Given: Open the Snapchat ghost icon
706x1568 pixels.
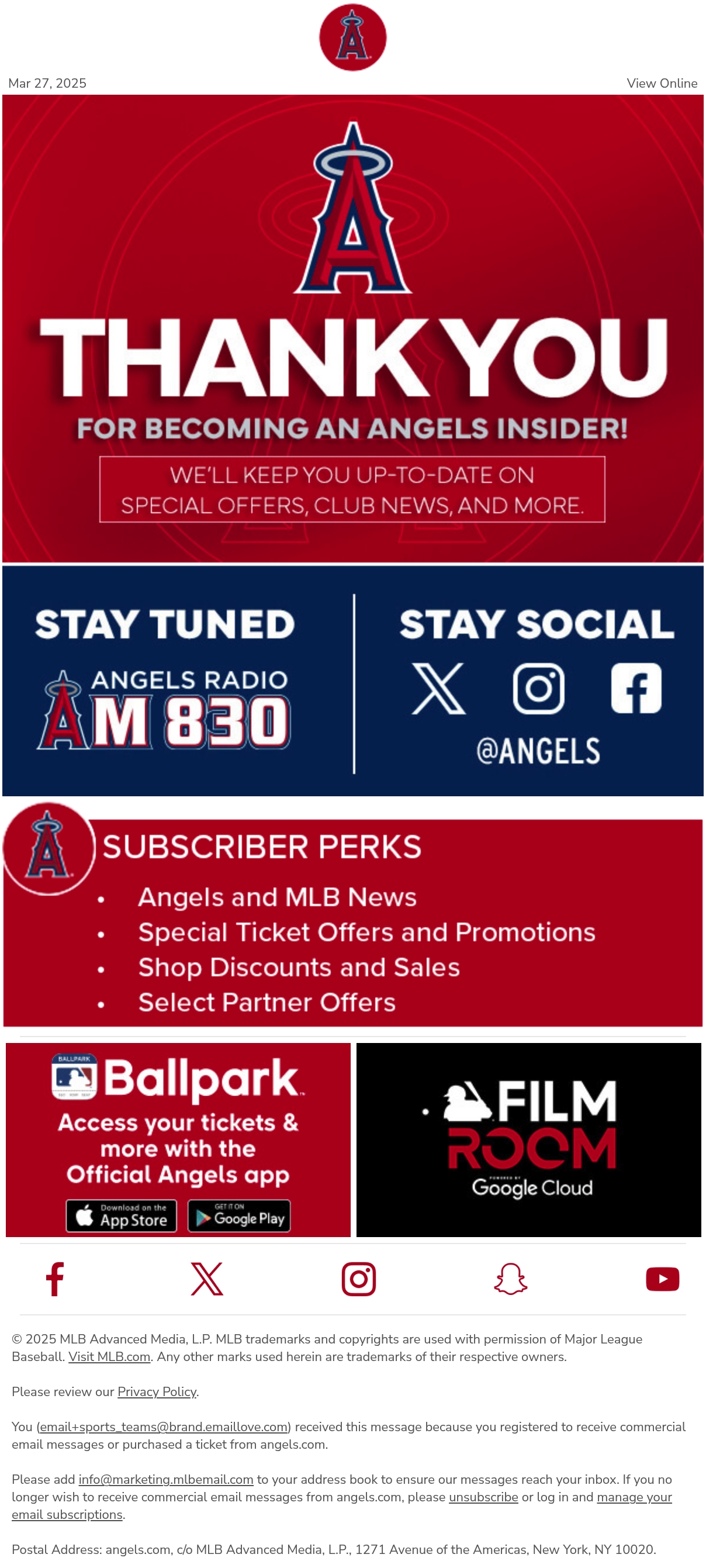Looking at the screenshot, I should (x=511, y=1279).
